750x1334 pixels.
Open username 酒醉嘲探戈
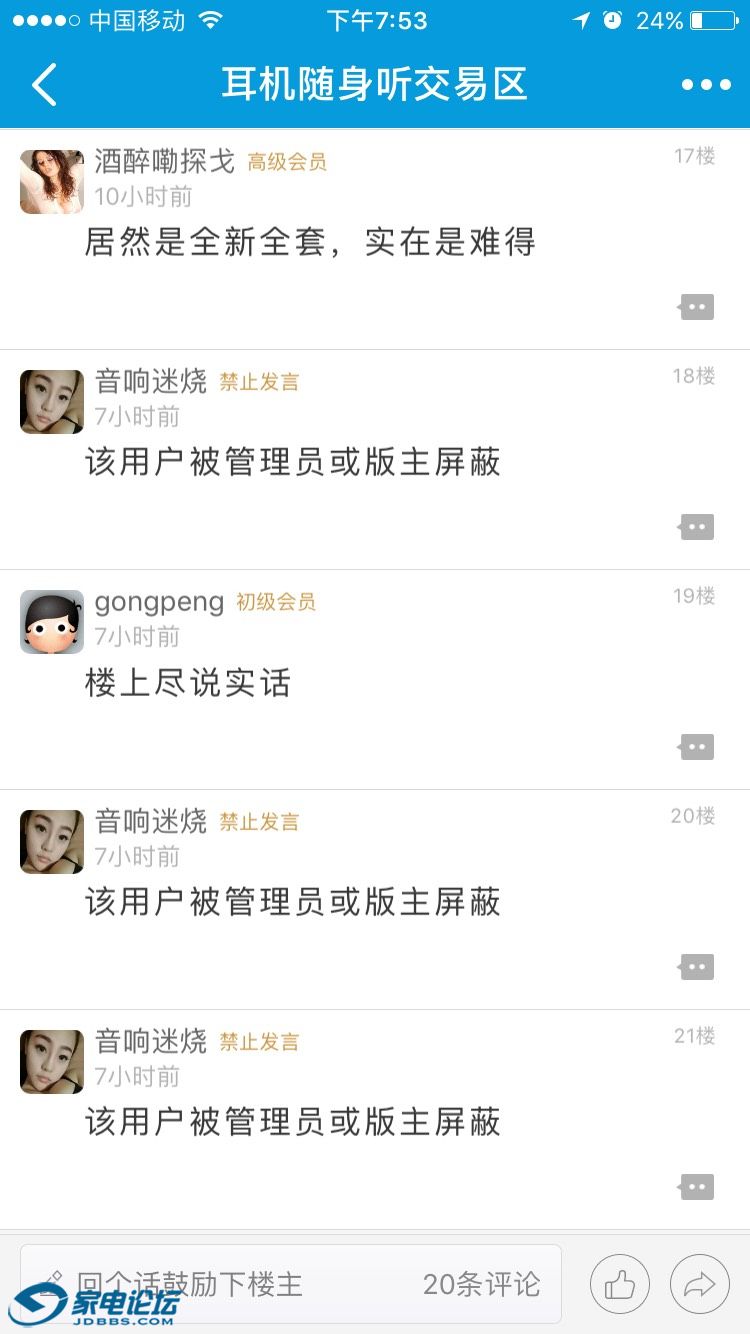(165, 161)
